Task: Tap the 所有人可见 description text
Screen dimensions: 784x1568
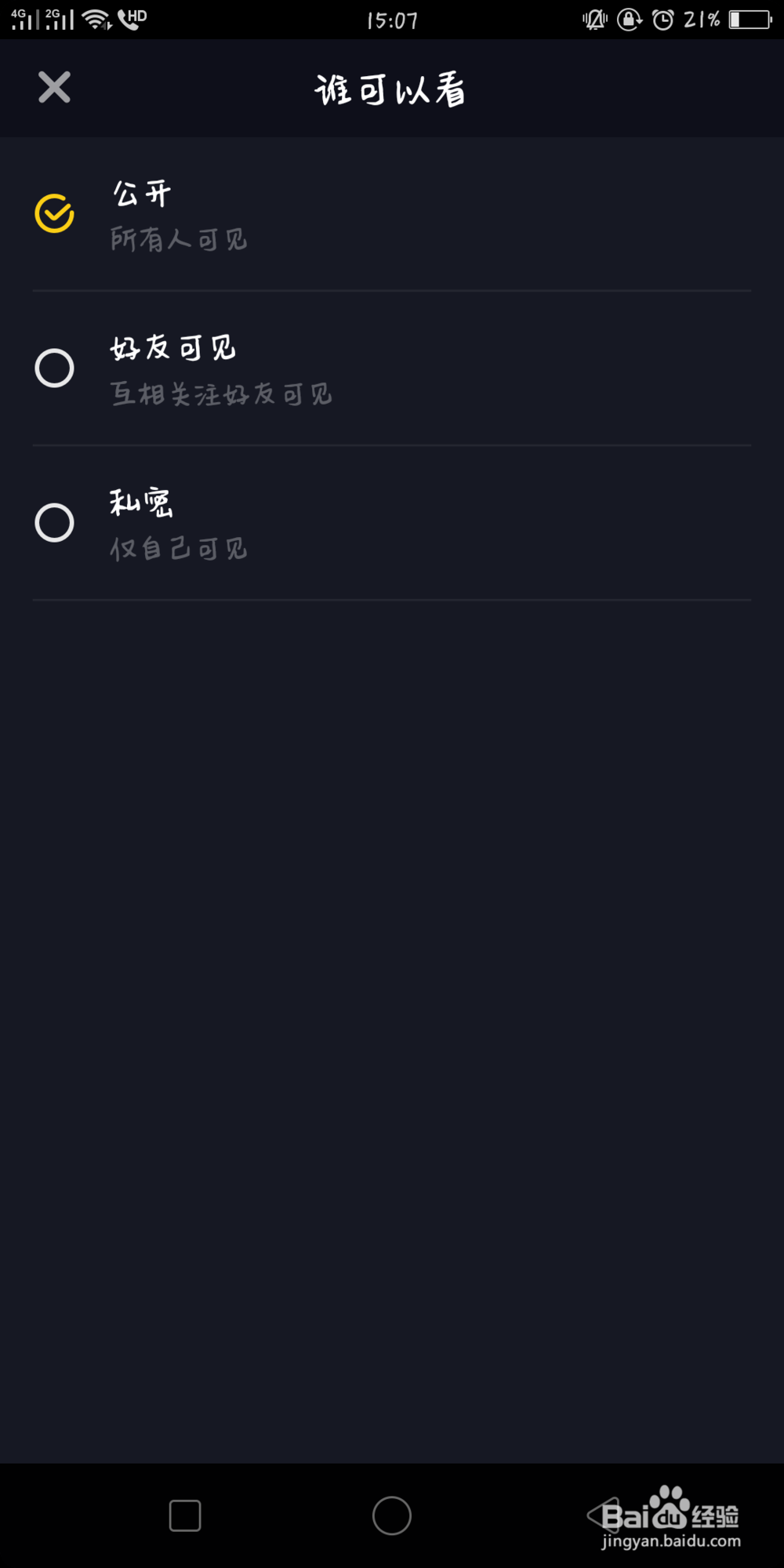Action: click(180, 239)
